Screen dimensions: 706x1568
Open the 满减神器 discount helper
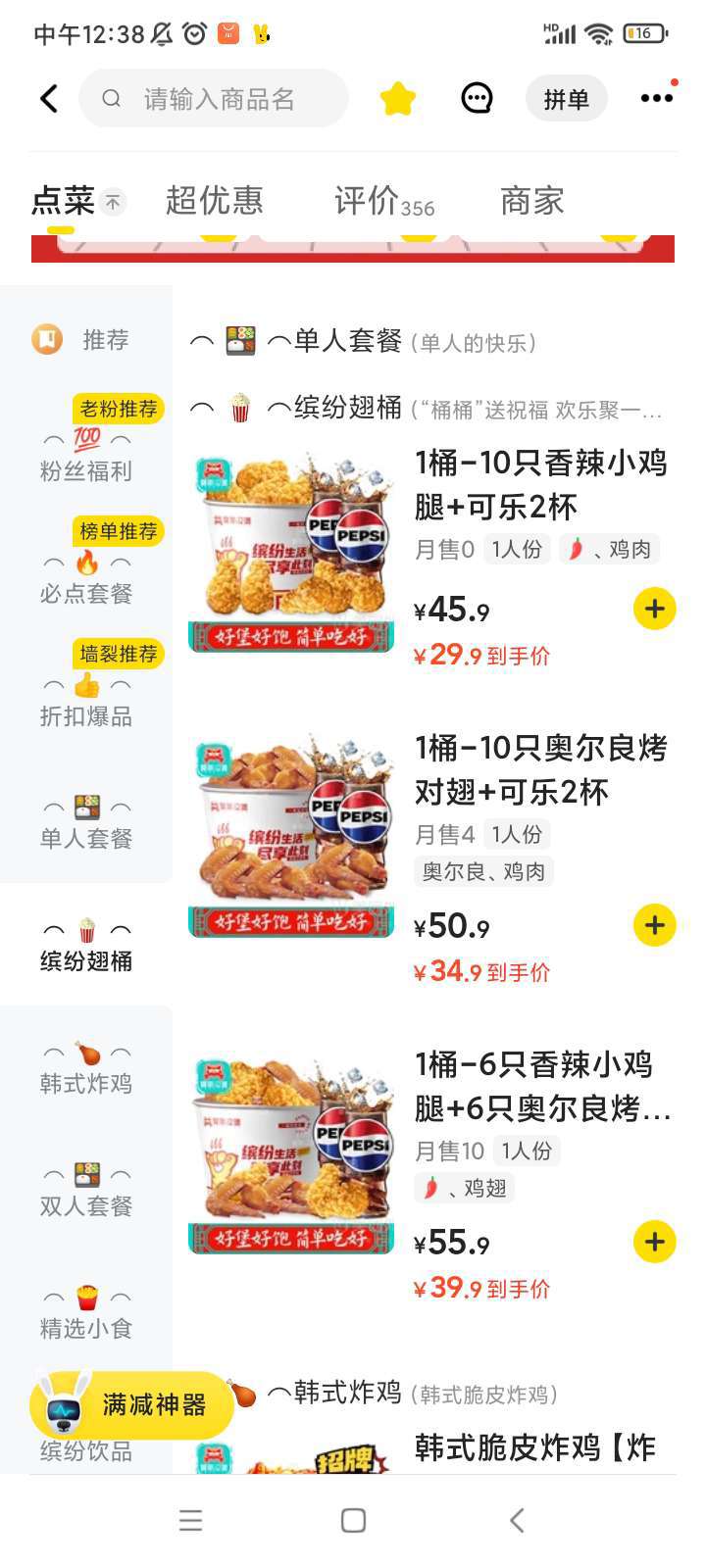(x=132, y=1405)
